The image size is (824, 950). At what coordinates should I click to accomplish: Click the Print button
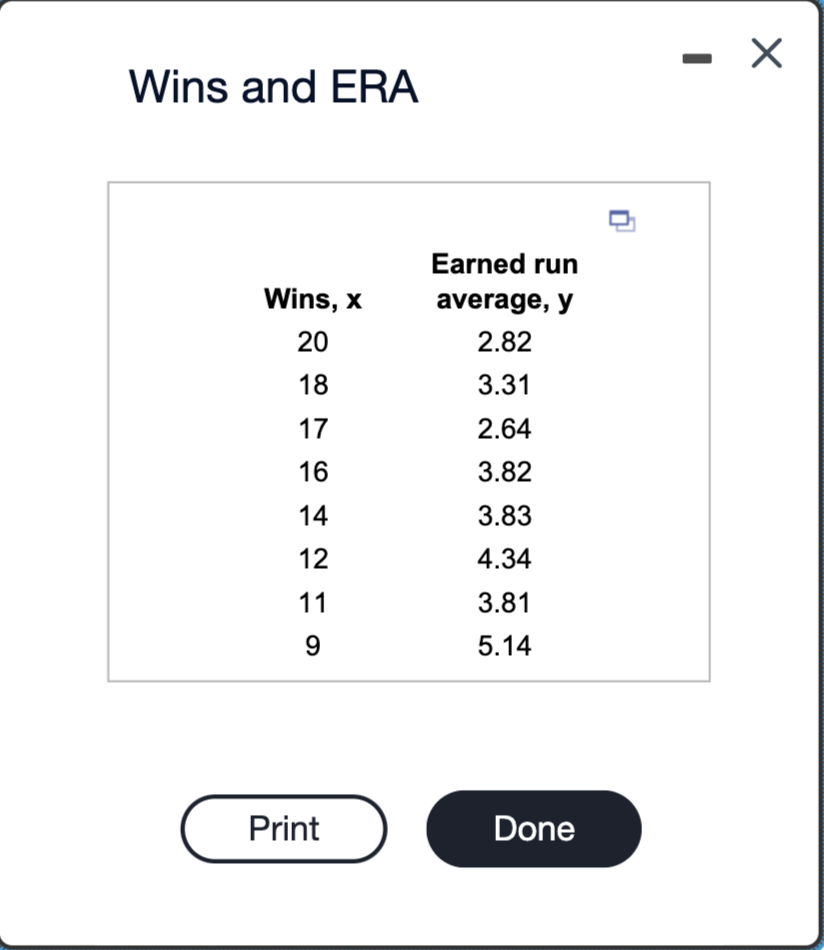[283, 828]
